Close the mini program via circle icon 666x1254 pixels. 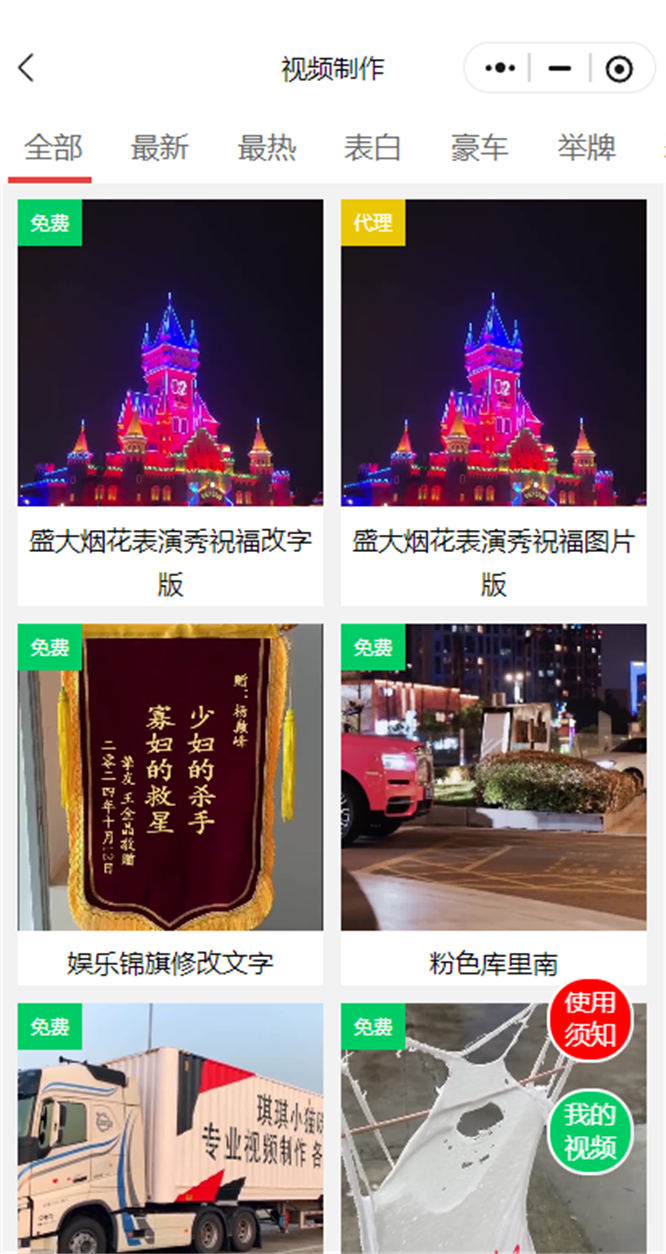pyautogui.click(x=620, y=68)
